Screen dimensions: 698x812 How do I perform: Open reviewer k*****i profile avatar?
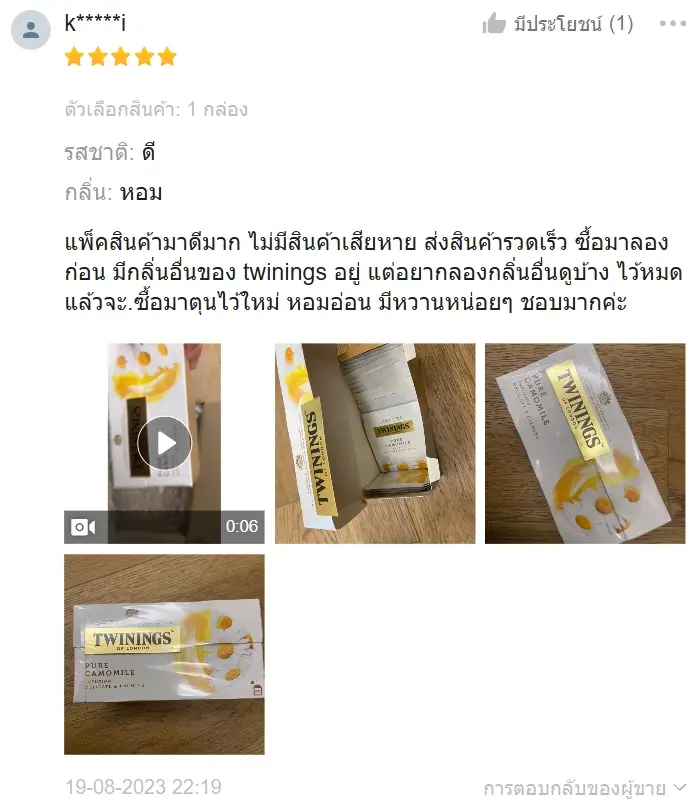tap(31, 29)
